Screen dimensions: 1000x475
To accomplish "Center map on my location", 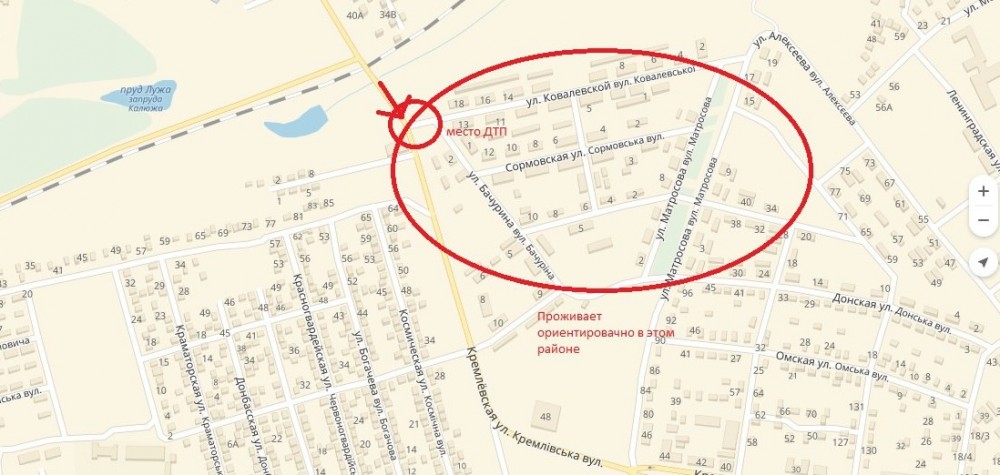I will [x=983, y=262].
